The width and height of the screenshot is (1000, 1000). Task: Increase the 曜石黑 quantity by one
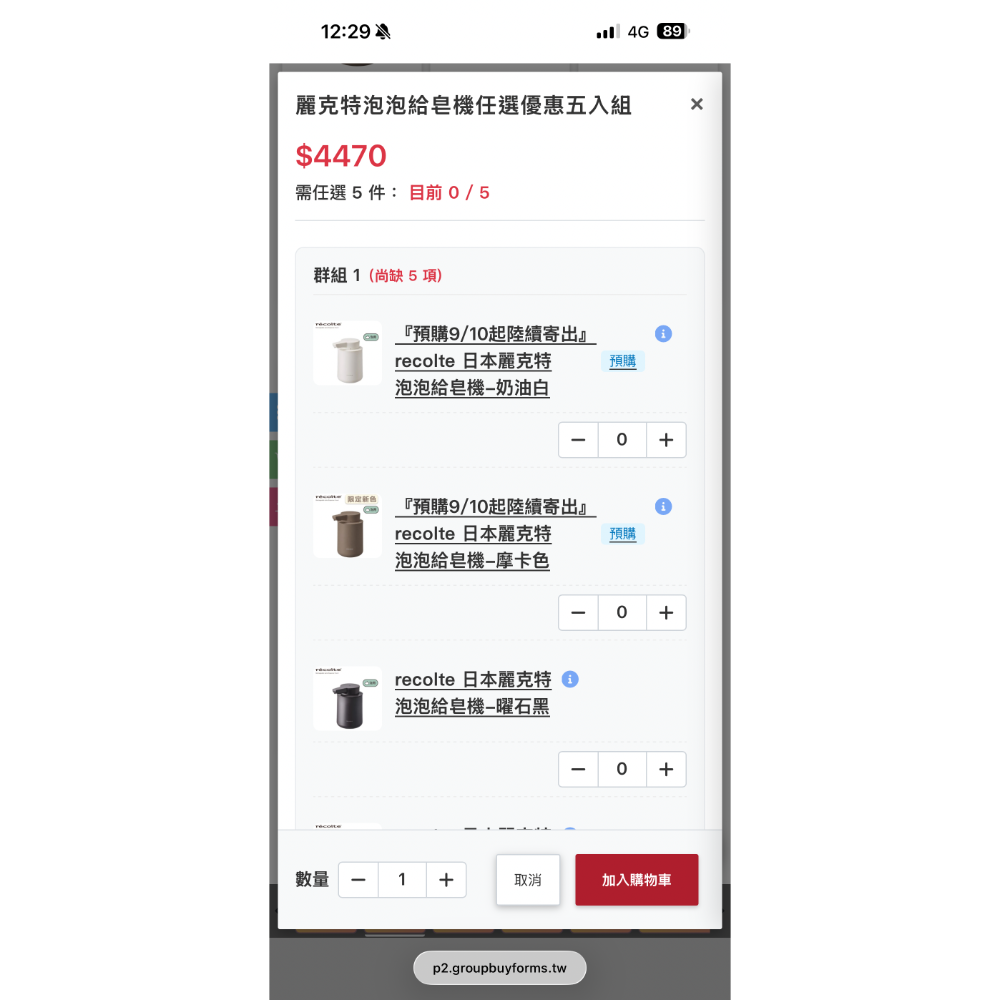666,769
